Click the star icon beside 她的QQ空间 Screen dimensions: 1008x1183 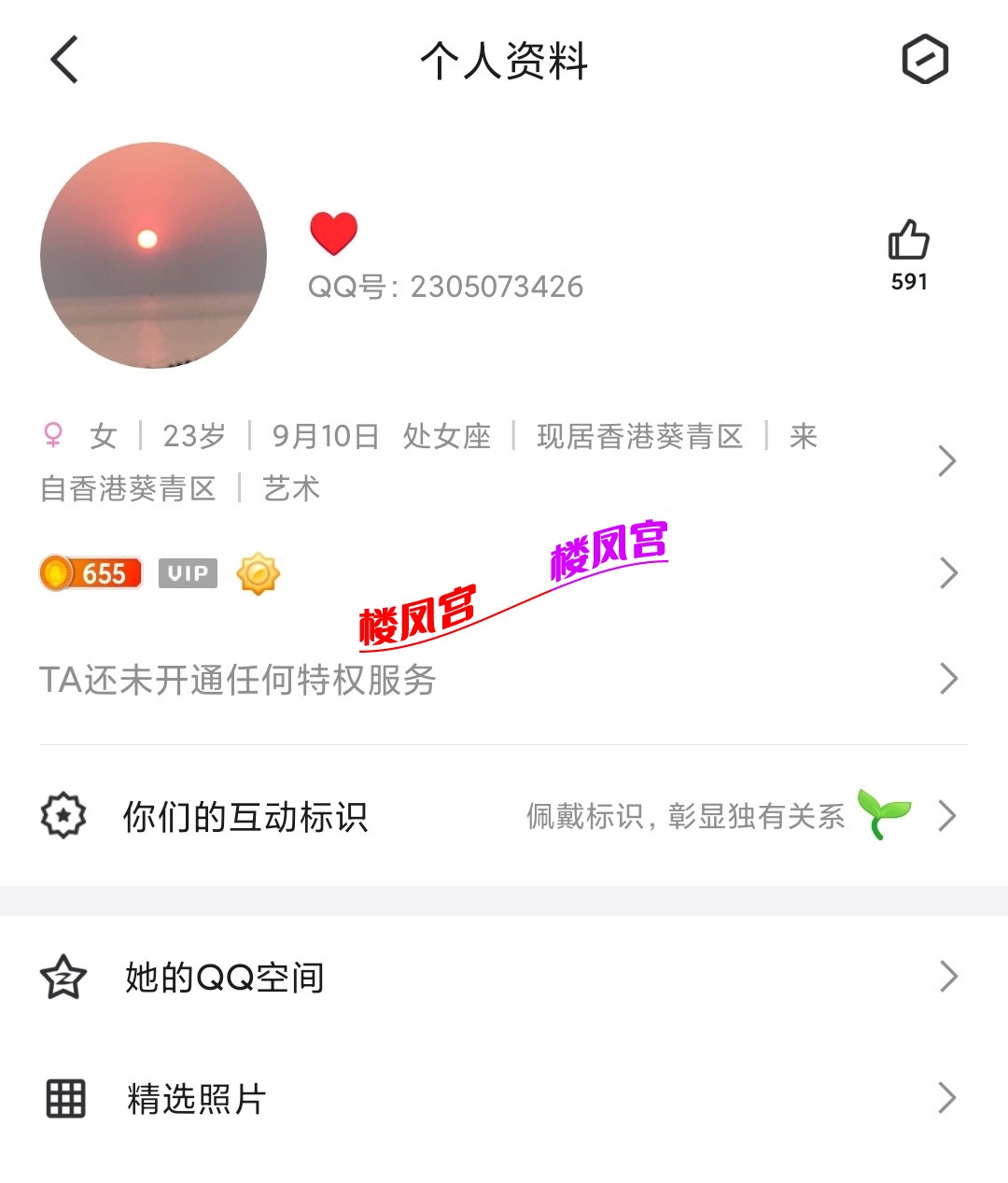(63, 978)
